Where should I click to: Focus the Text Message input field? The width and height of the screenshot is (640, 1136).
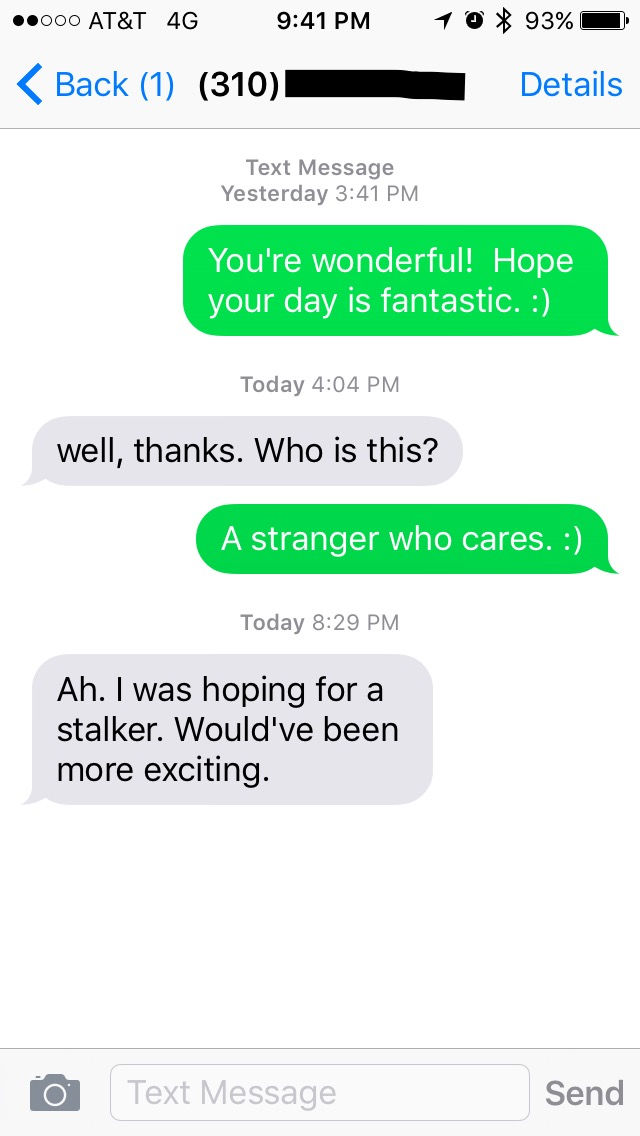[320, 1092]
